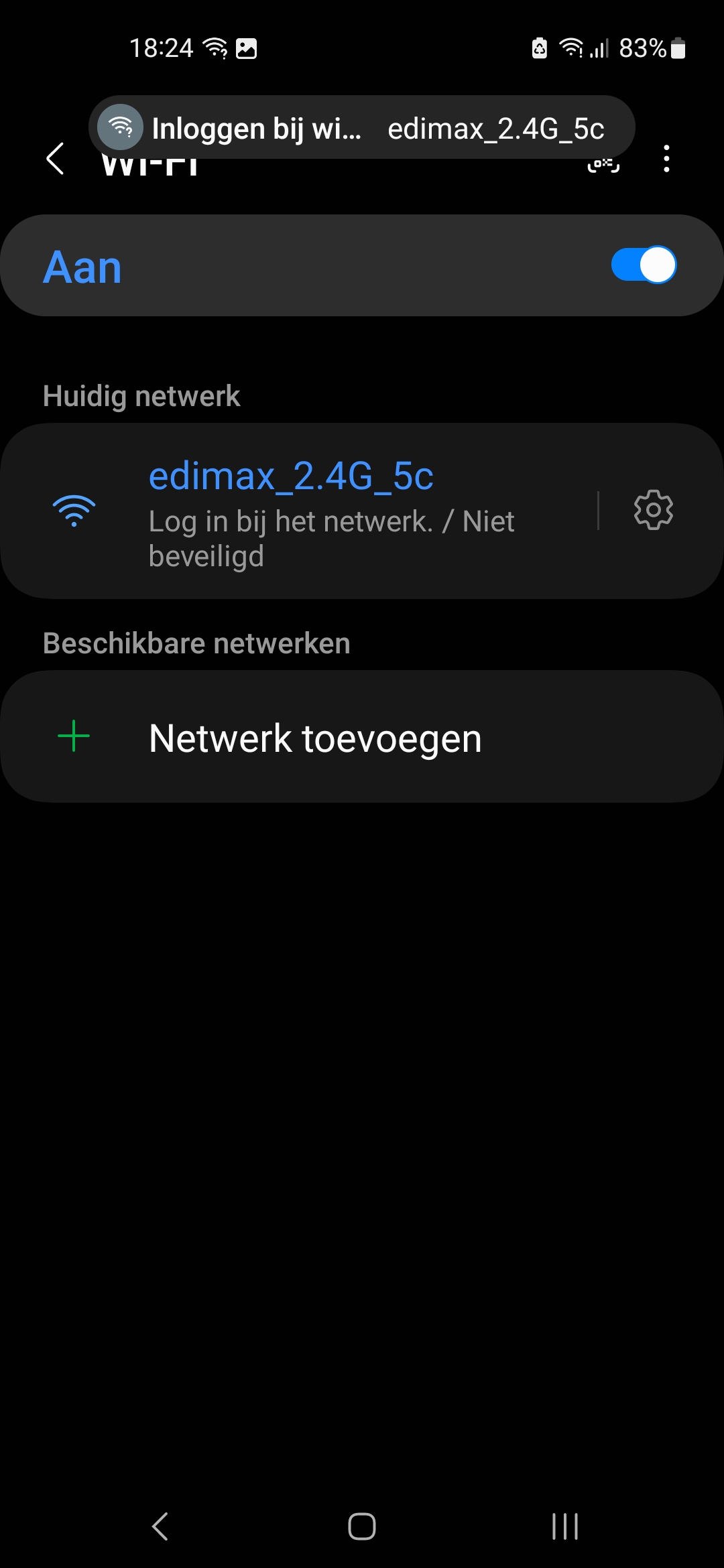Image resolution: width=724 pixels, height=1568 pixels.
Task: Tap the 'Inloggen bij wi...' notification popup
Action: (362, 127)
